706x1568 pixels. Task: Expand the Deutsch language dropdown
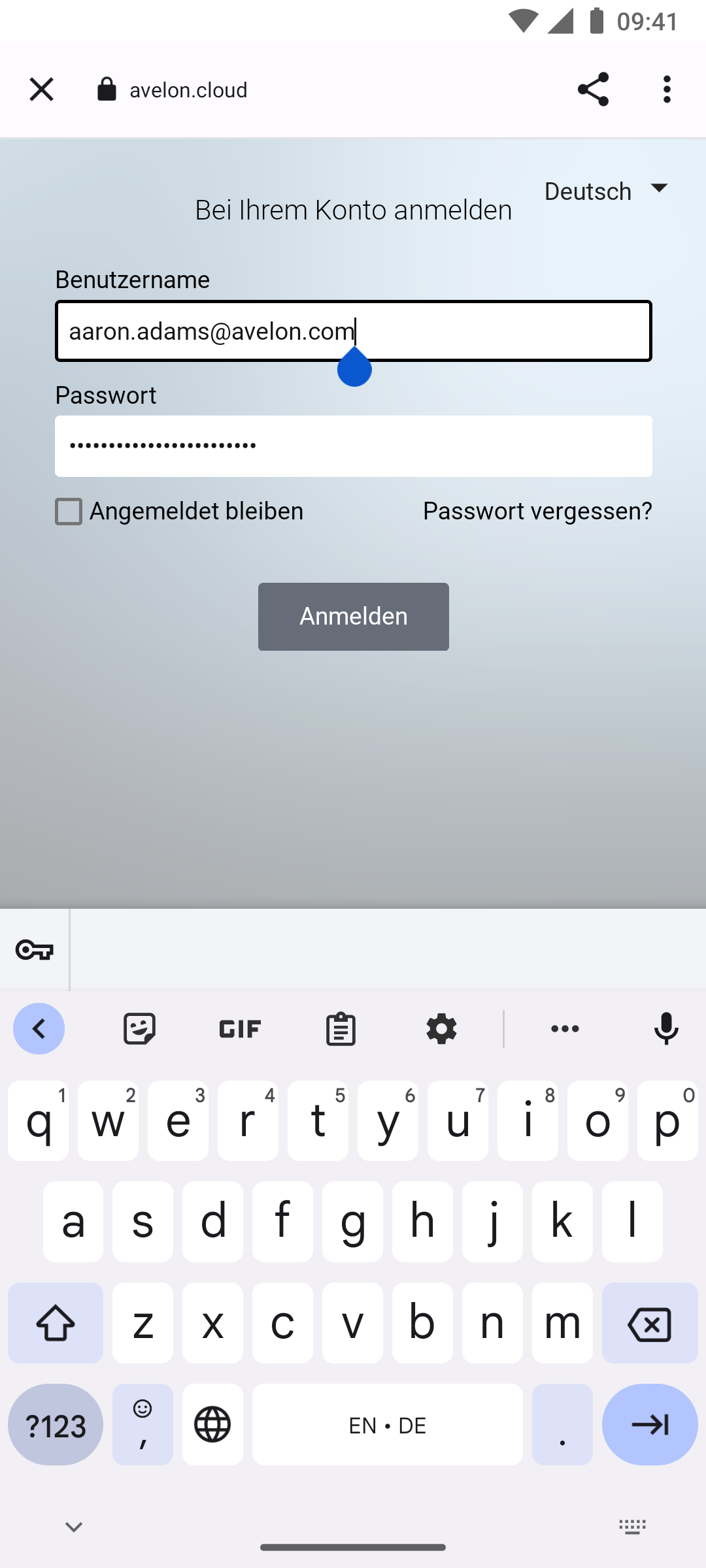point(607,191)
